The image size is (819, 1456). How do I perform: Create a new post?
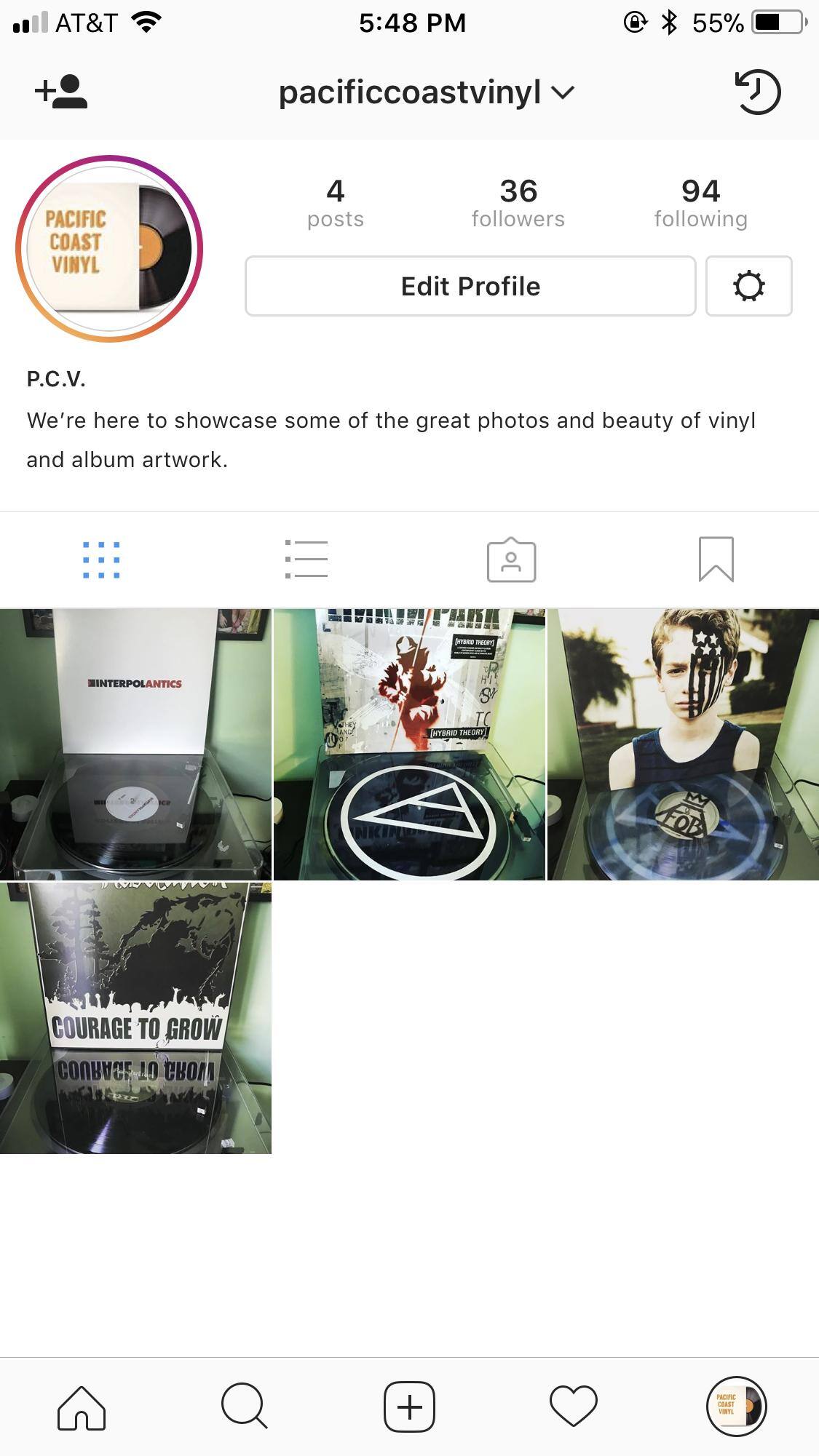point(409,1407)
